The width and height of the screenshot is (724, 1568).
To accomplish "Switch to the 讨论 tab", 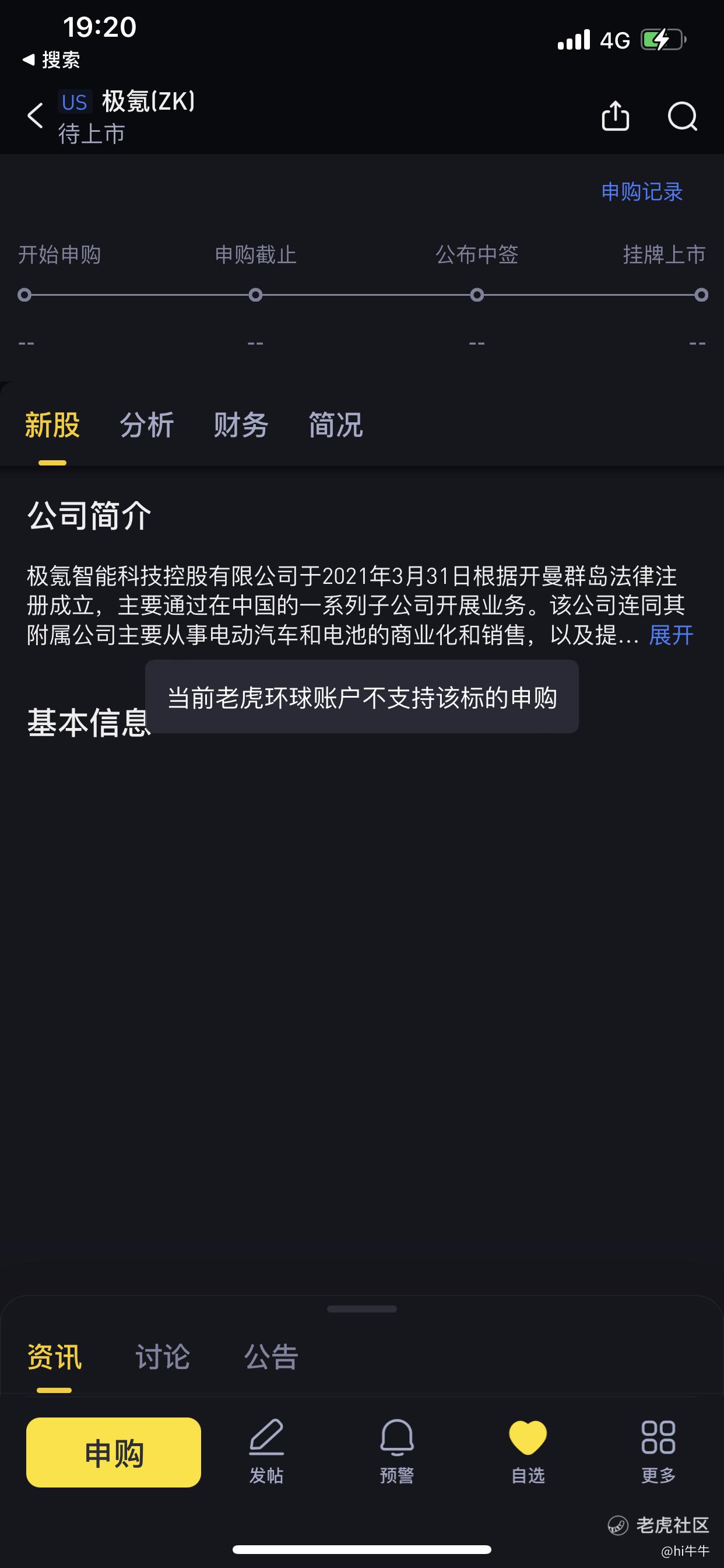I will (163, 1357).
